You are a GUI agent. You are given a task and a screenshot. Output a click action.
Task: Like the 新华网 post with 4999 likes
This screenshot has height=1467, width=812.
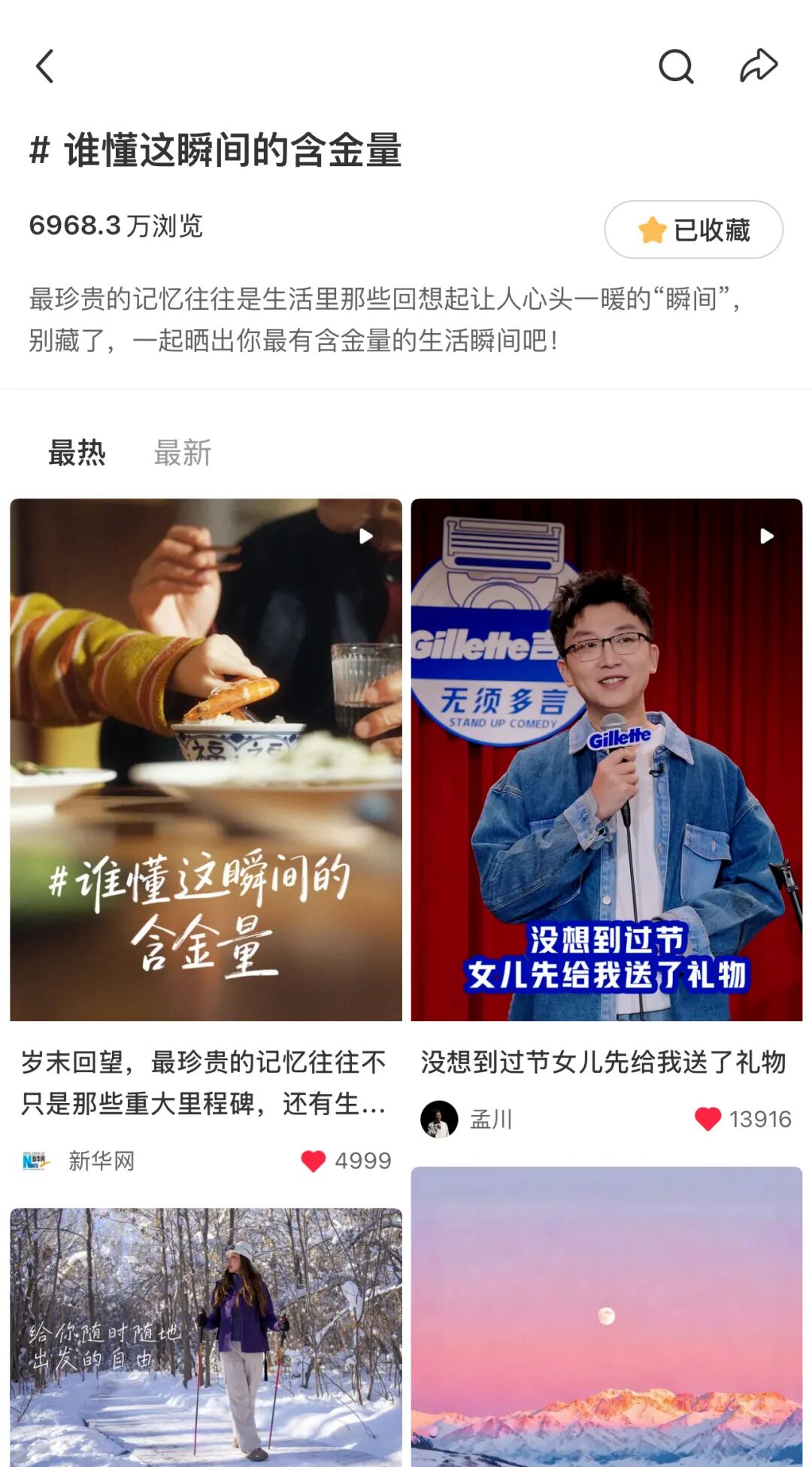pyautogui.click(x=314, y=1161)
